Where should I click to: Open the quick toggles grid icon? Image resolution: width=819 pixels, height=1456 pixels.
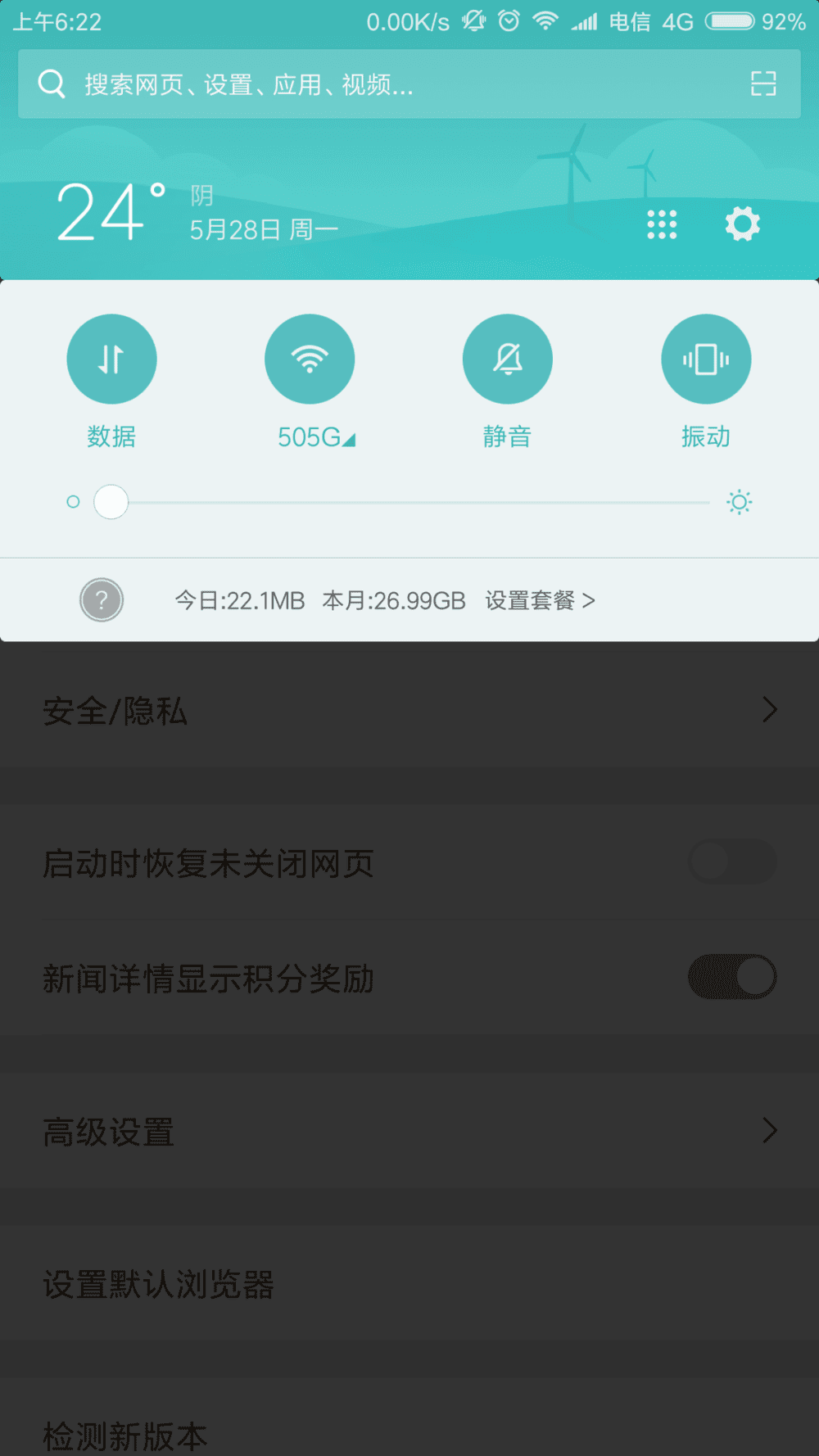tap(662, 224)
